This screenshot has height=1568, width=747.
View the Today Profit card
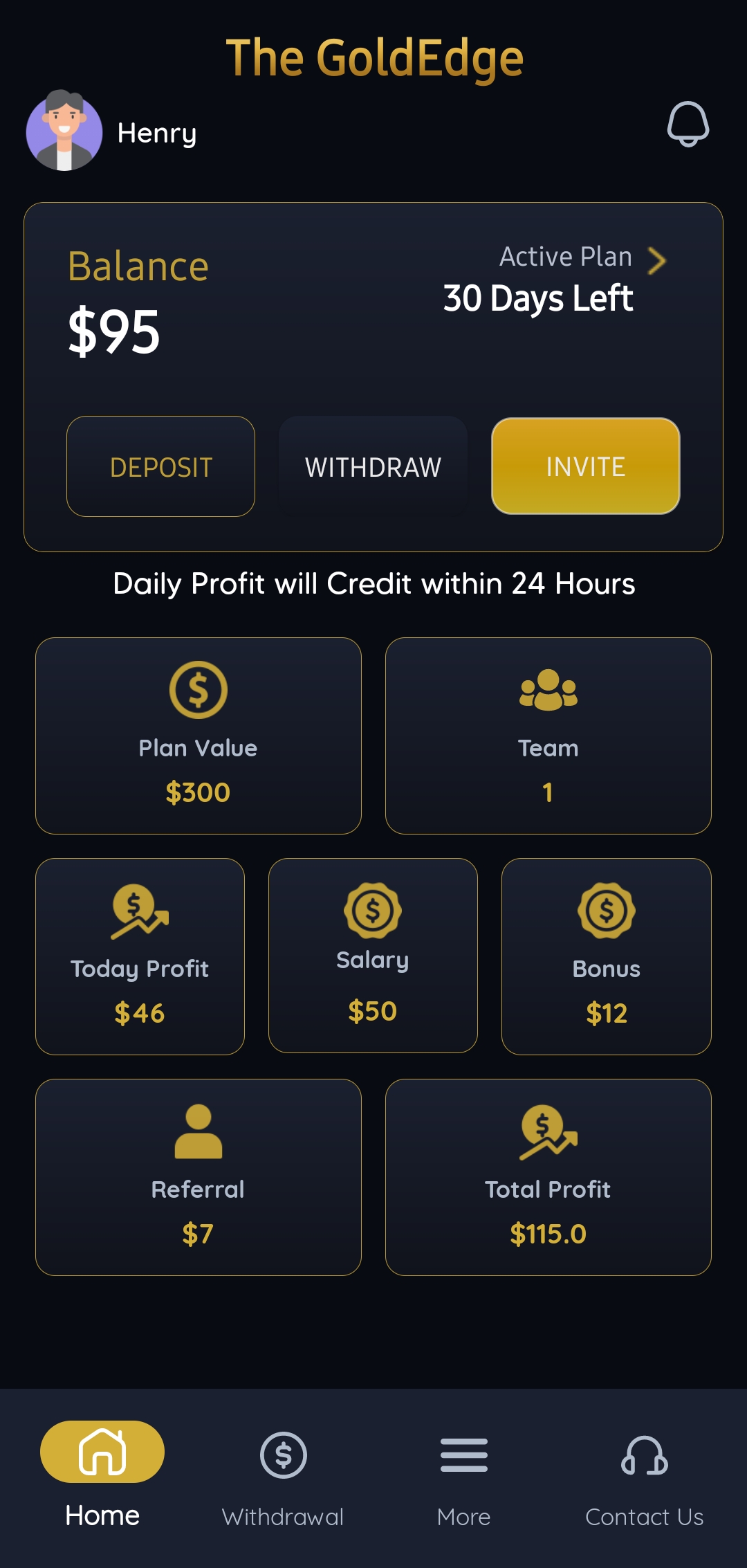tap(140, 956)
